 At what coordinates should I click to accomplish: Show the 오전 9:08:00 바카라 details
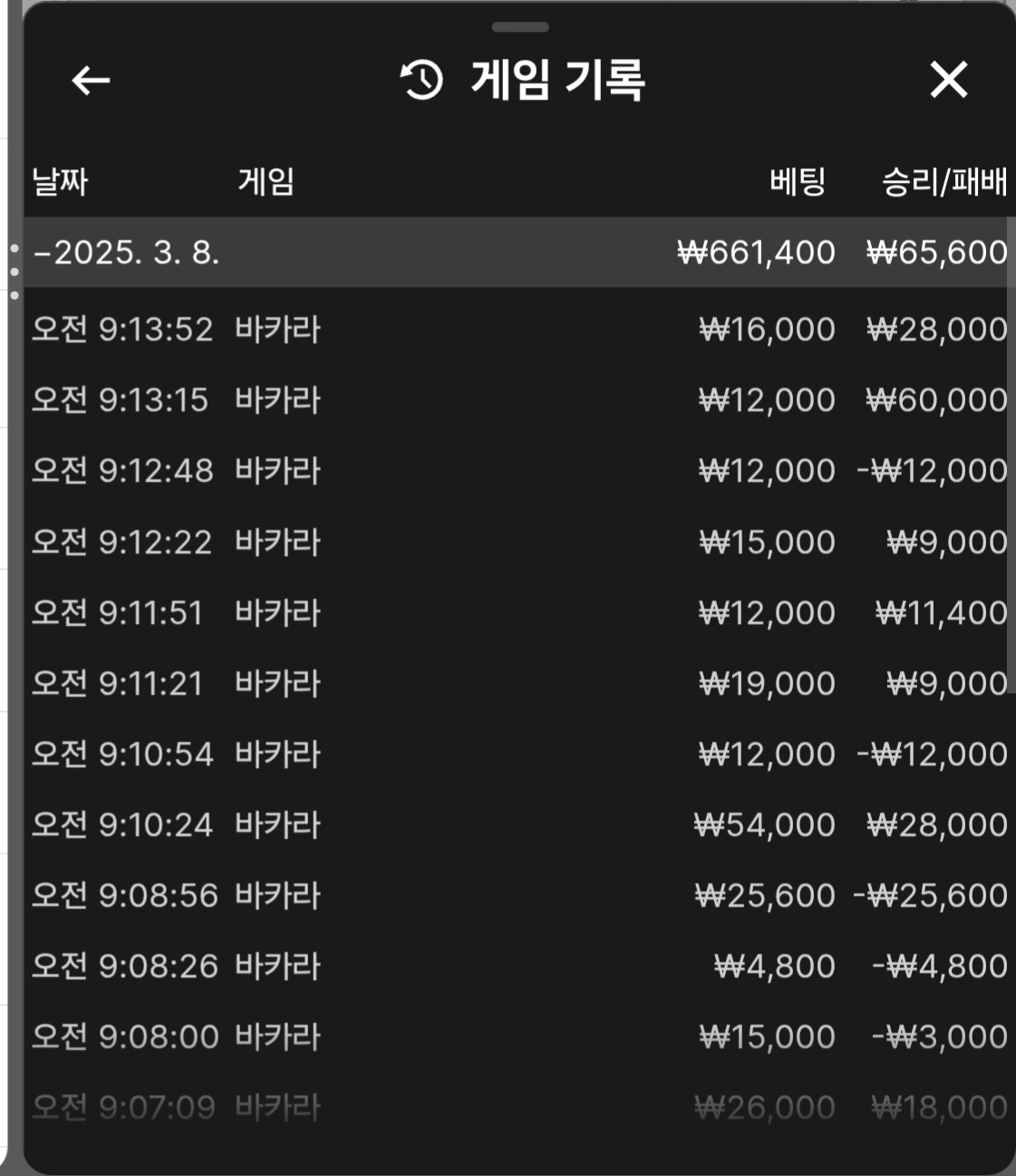coord(517,1036)
